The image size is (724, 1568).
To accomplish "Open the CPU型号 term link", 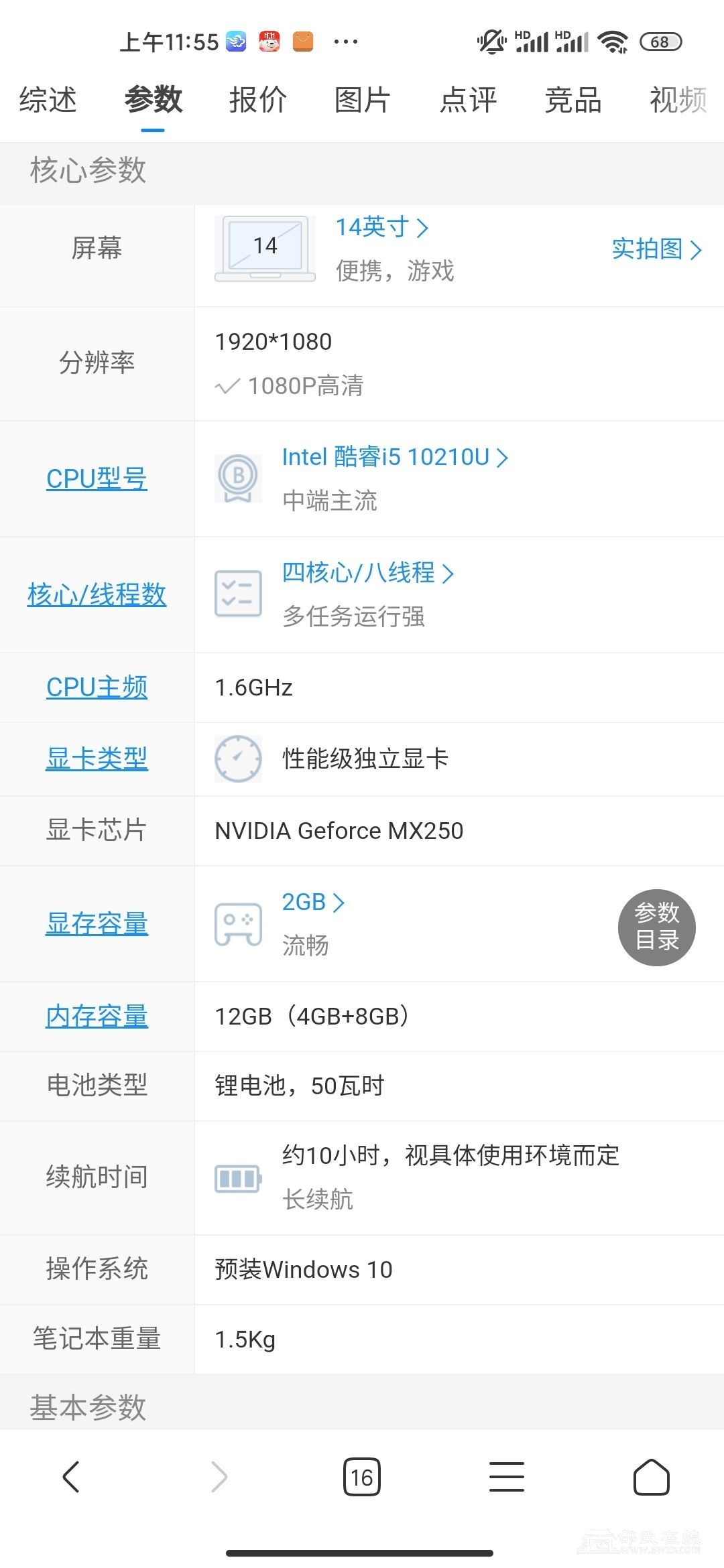I will point(97,478).
